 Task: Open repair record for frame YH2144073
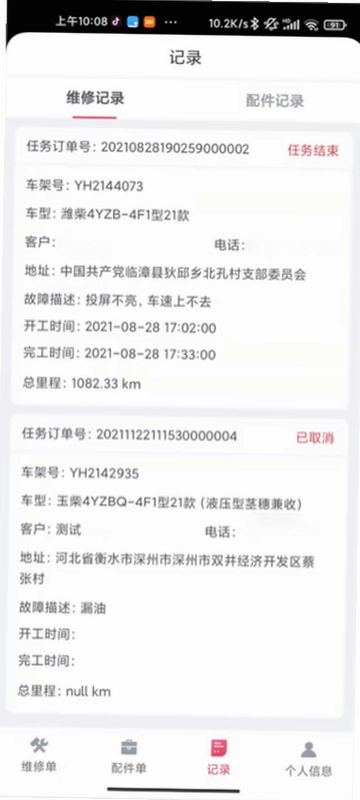pos(182,268)
